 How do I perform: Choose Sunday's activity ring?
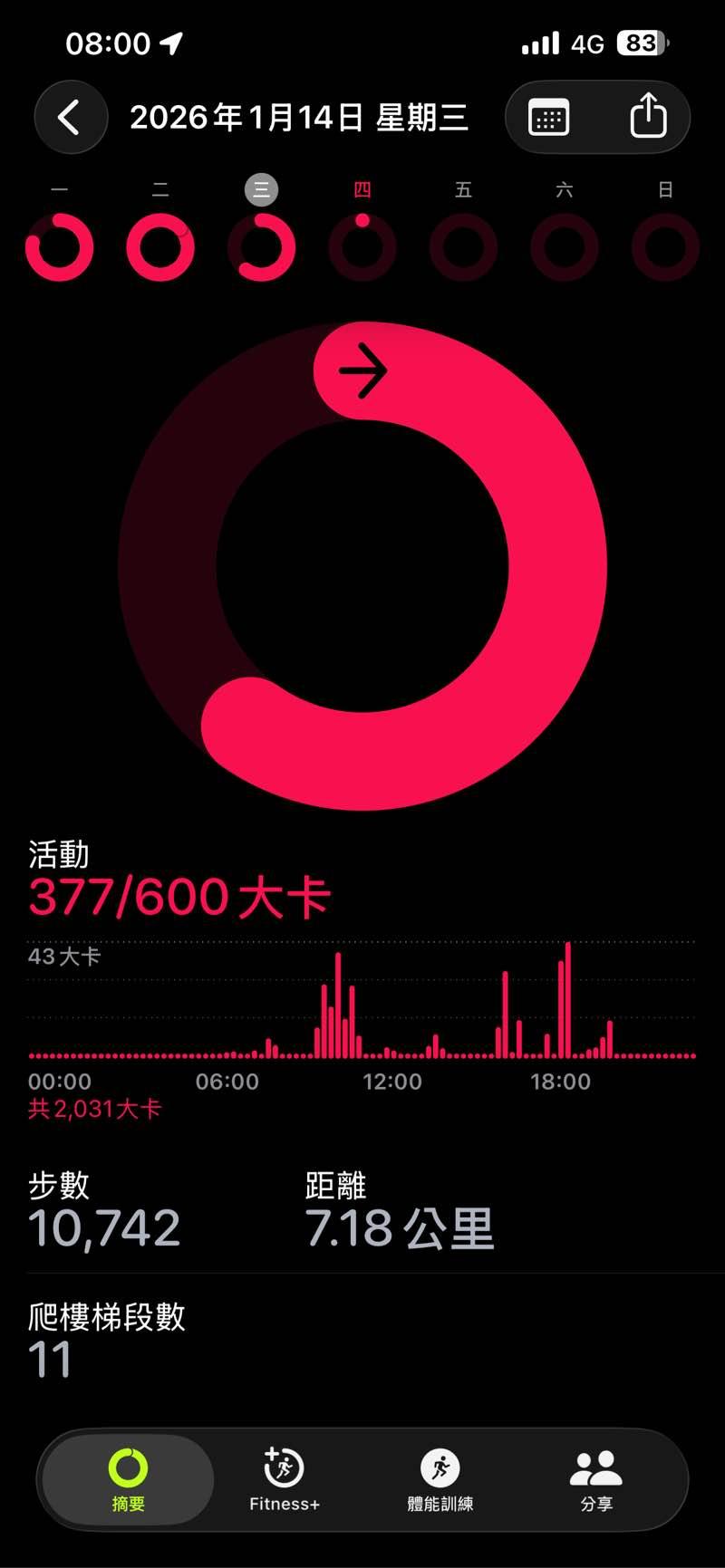click(665, 245)
